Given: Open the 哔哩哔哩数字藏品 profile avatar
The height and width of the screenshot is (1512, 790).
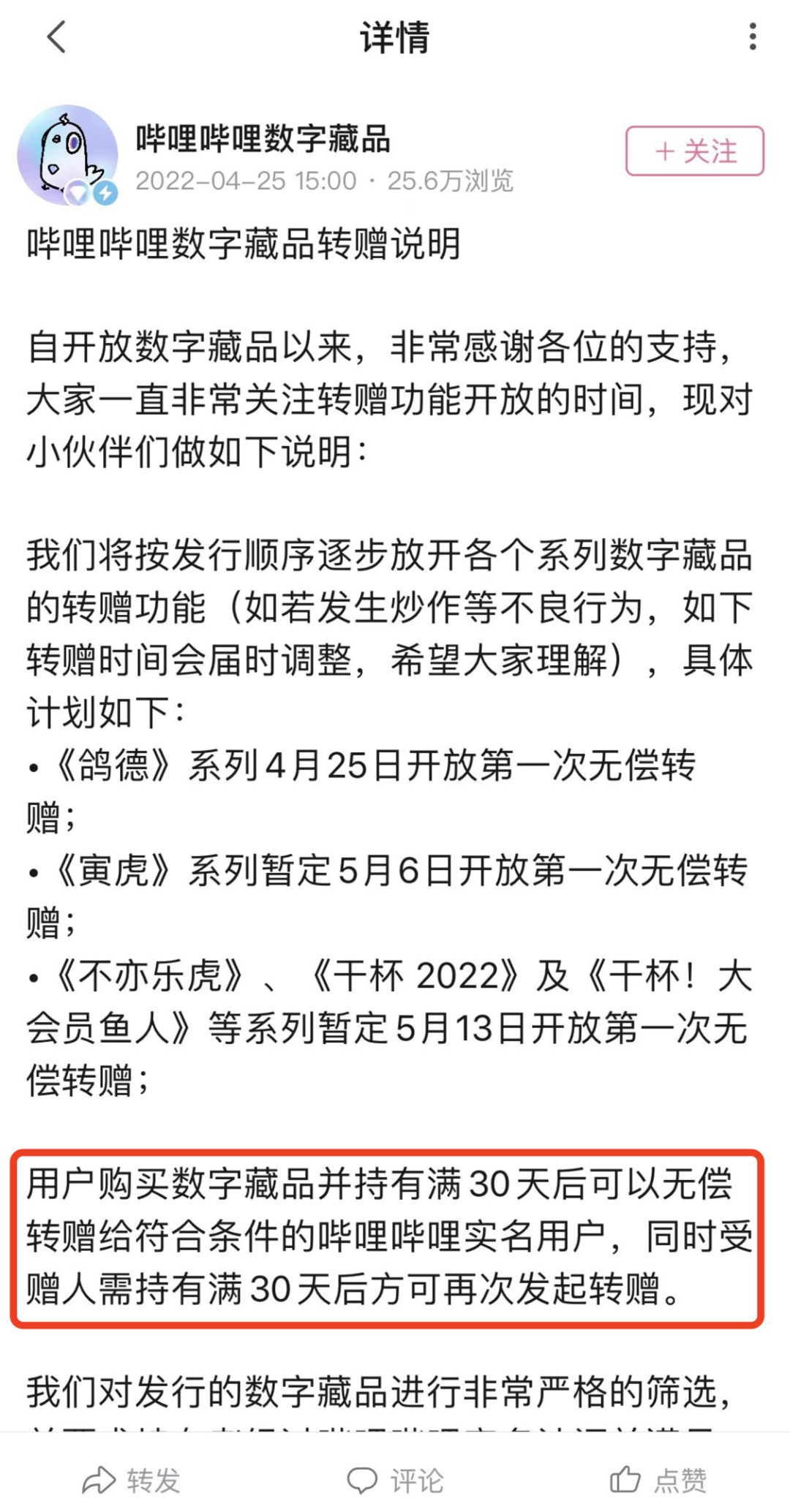Looking at the screenshot, I should [x=67, y=154].
